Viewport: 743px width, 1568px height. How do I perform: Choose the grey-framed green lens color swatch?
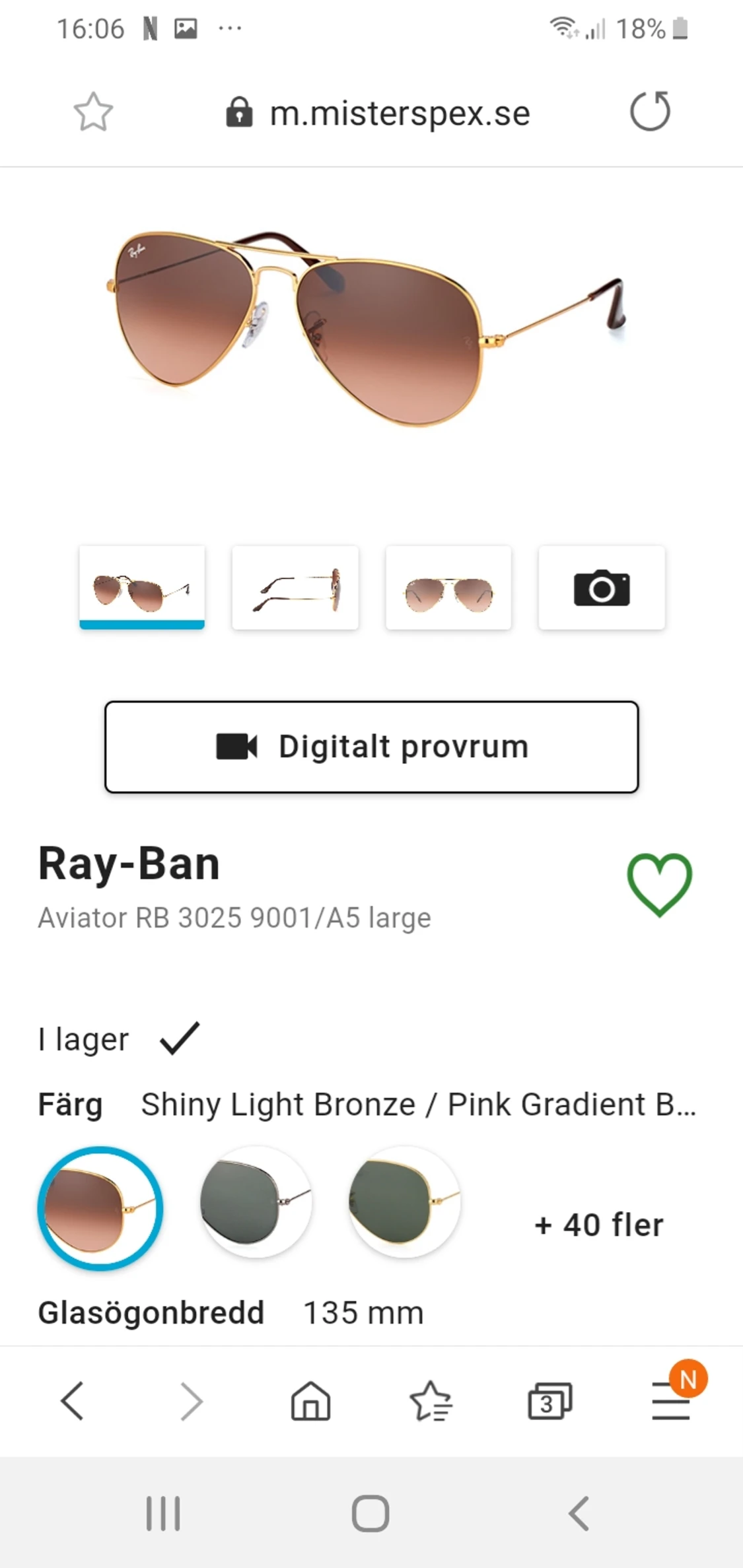[x=256, y=1202]
